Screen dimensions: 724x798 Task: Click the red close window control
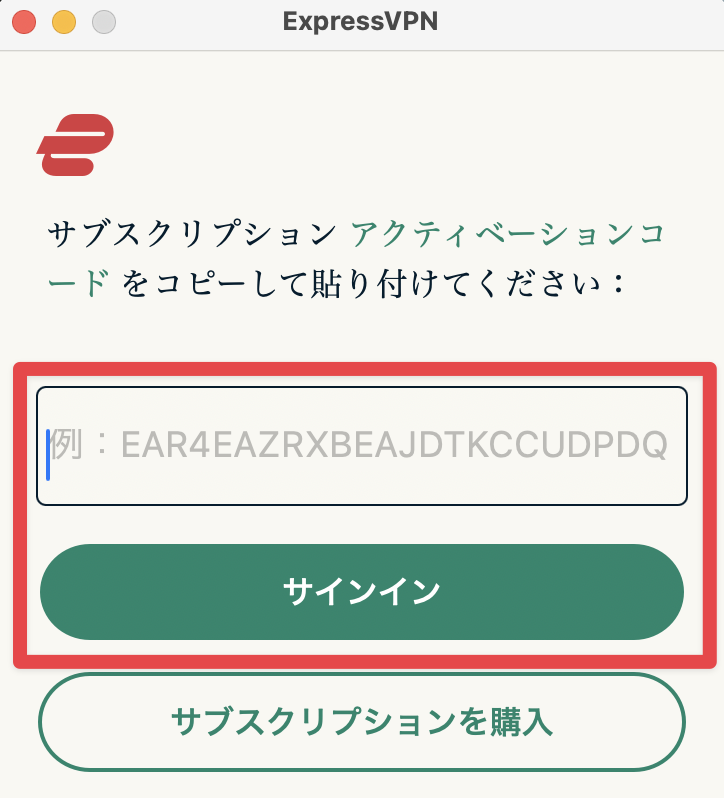pyautogui.click(x=24, y=19)
